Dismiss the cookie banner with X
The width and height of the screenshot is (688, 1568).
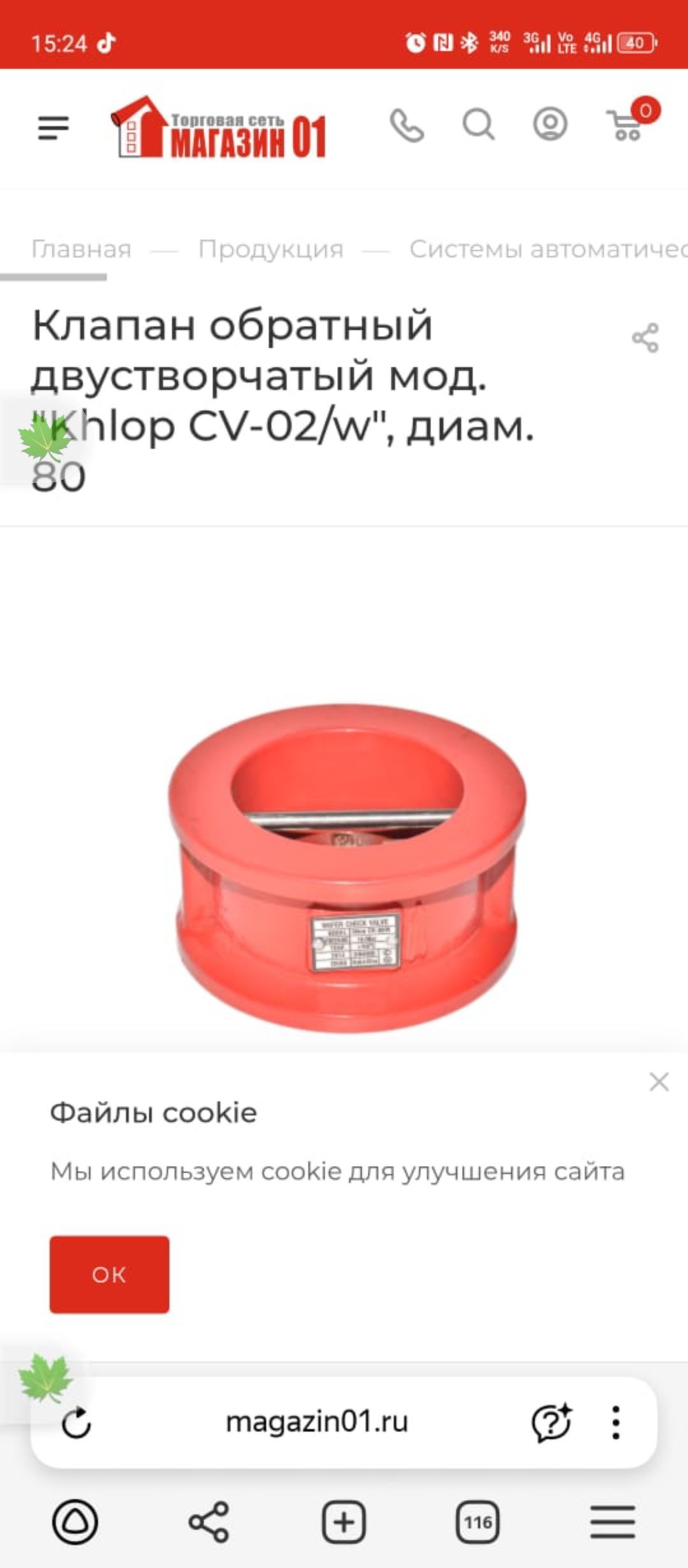[659, 1082]
